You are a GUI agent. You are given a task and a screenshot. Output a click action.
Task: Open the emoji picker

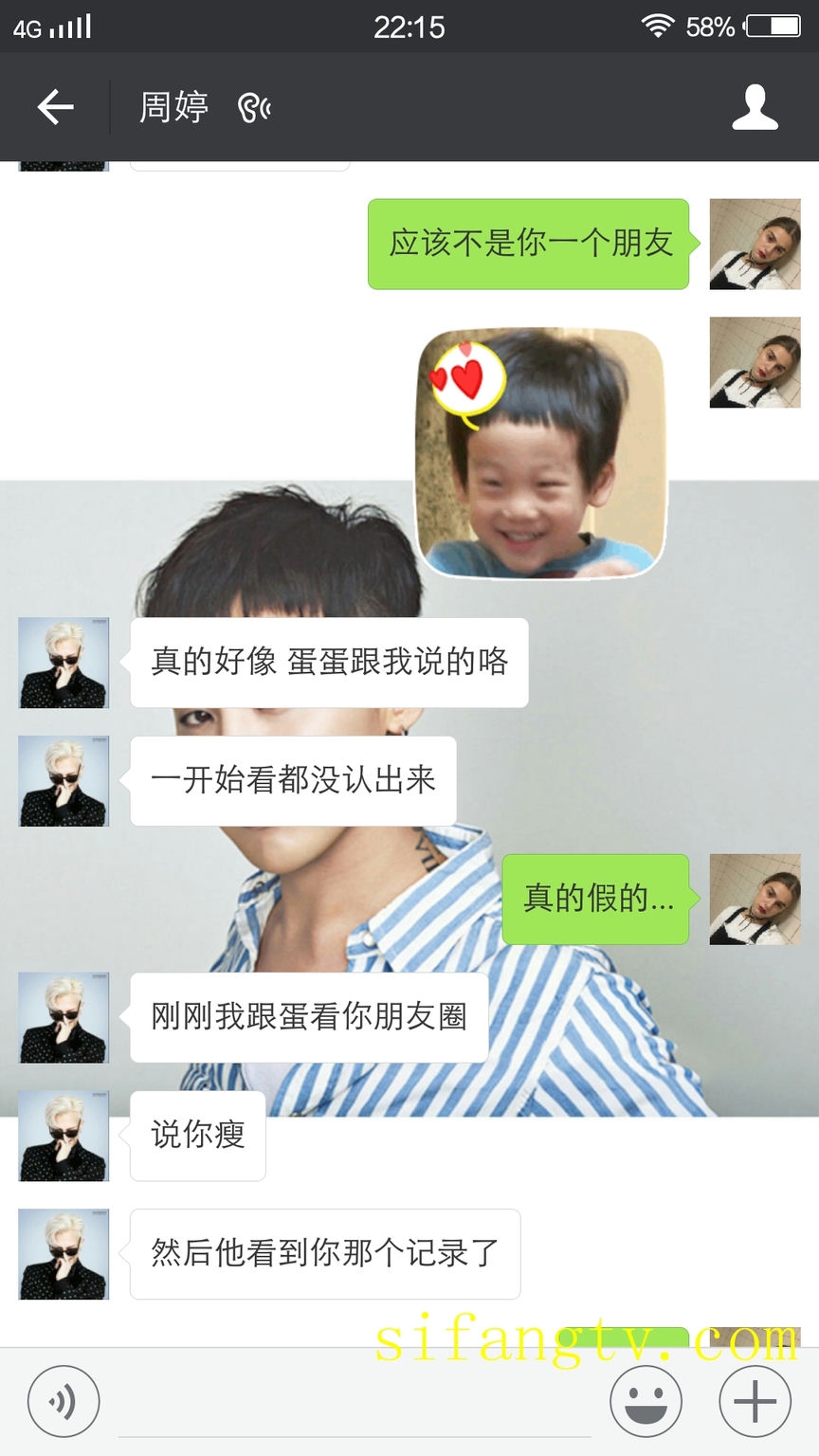tap(646, 1401)
